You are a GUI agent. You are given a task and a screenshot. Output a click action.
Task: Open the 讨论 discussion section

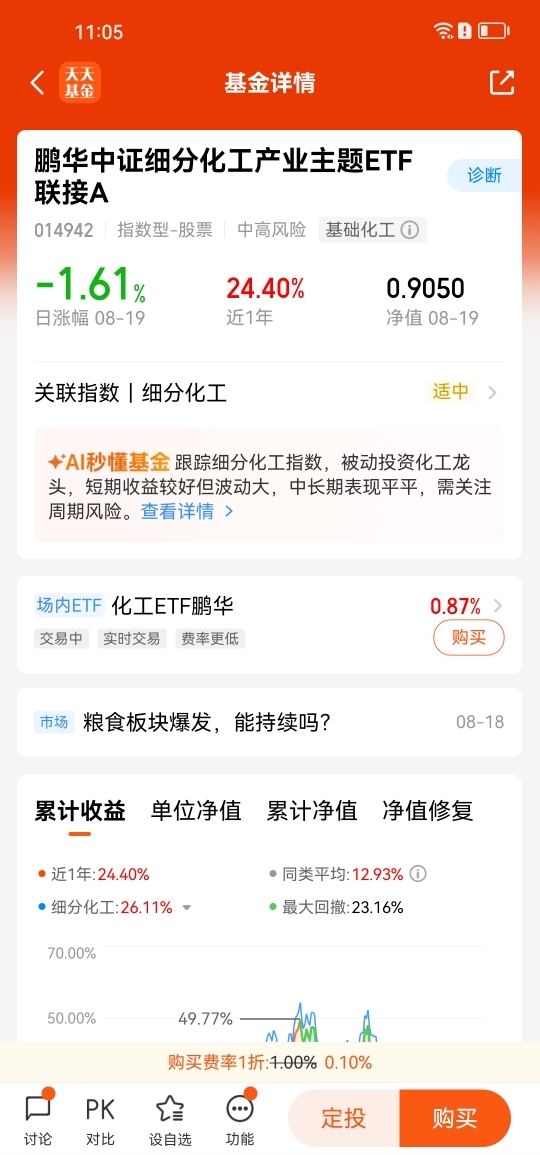(x=38, y=1118)
